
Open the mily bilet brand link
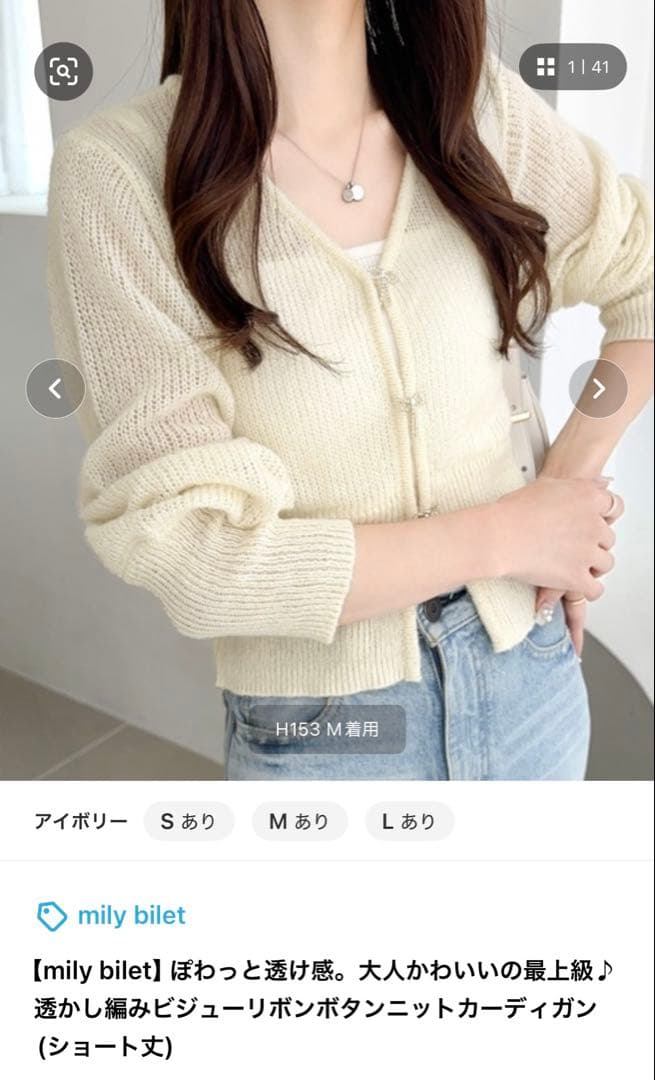[x=112, y=915]
